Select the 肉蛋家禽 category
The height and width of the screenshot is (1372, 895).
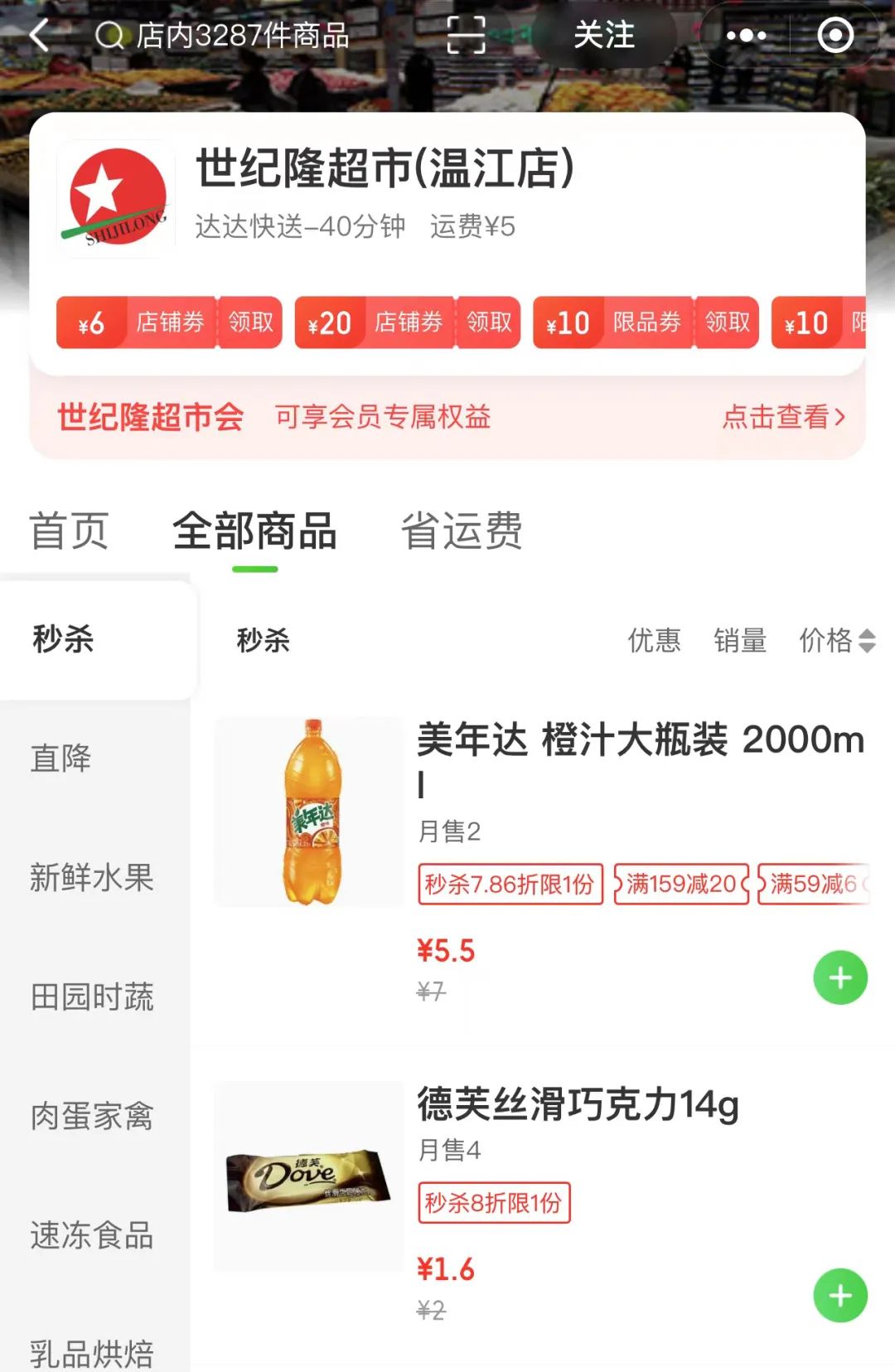coord(91,1116)
